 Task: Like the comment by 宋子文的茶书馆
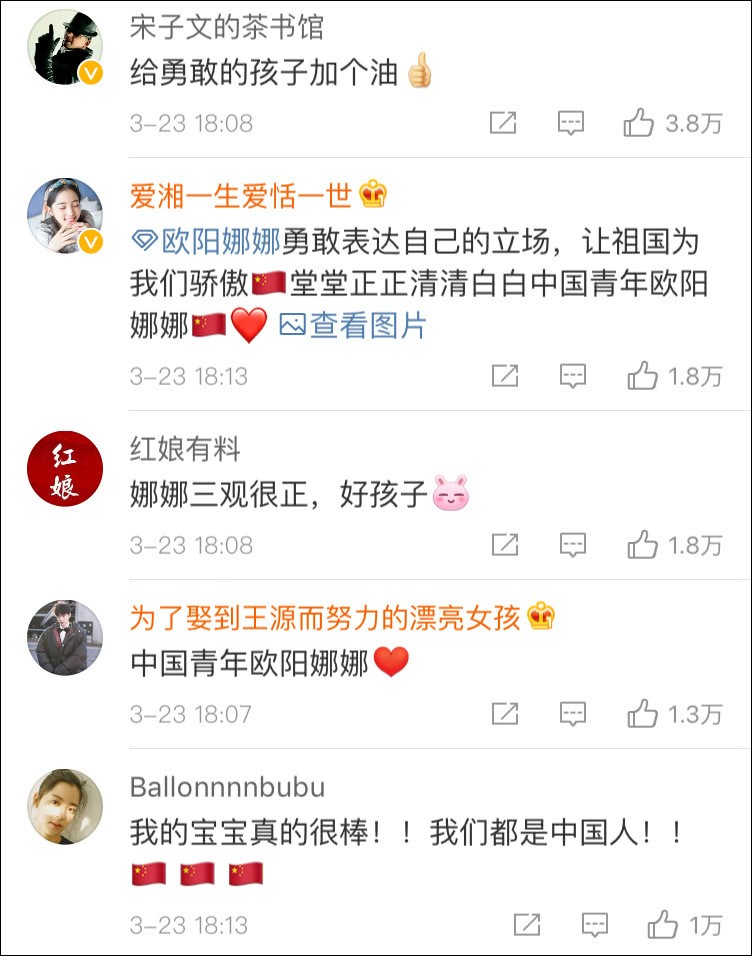[x=639, y=123]
